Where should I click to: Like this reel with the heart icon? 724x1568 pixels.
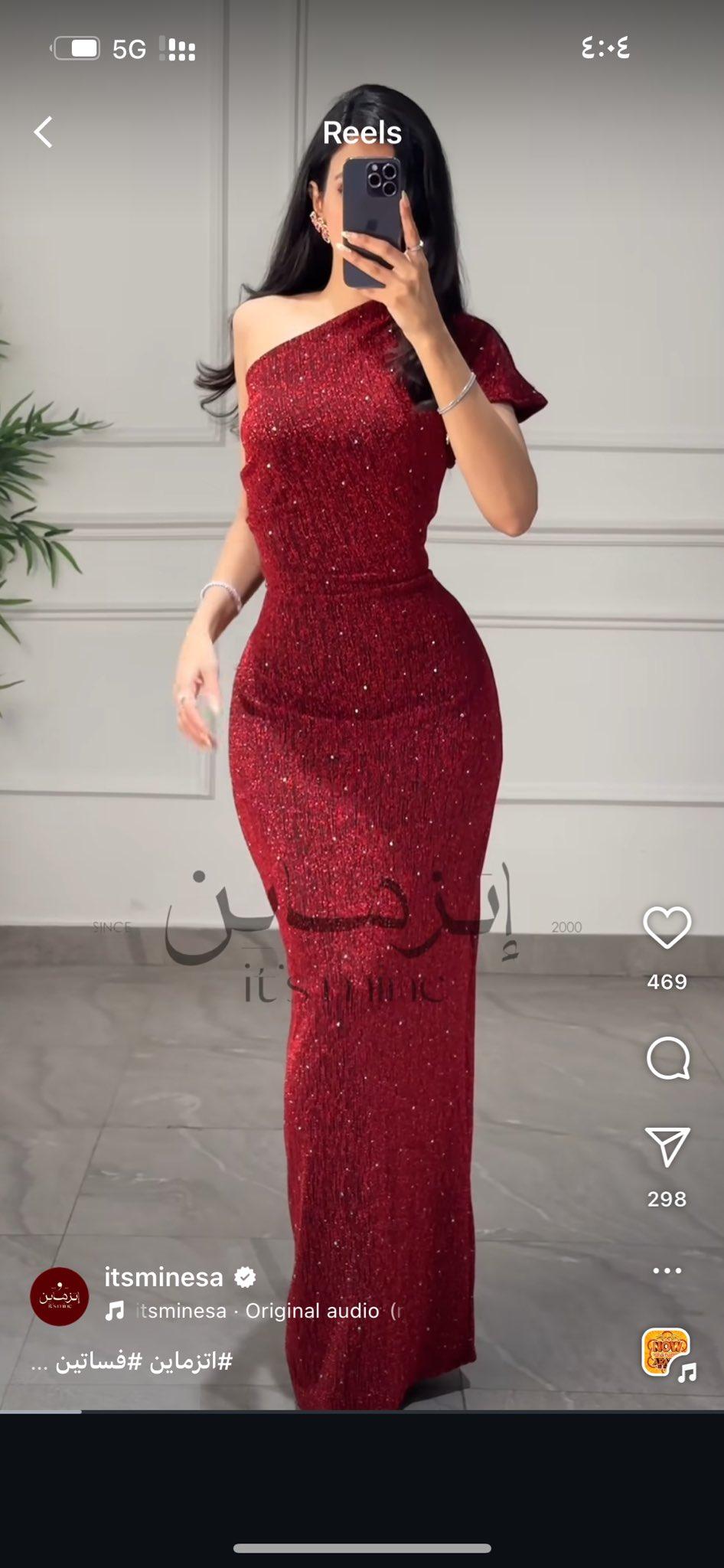pos(667,928)
